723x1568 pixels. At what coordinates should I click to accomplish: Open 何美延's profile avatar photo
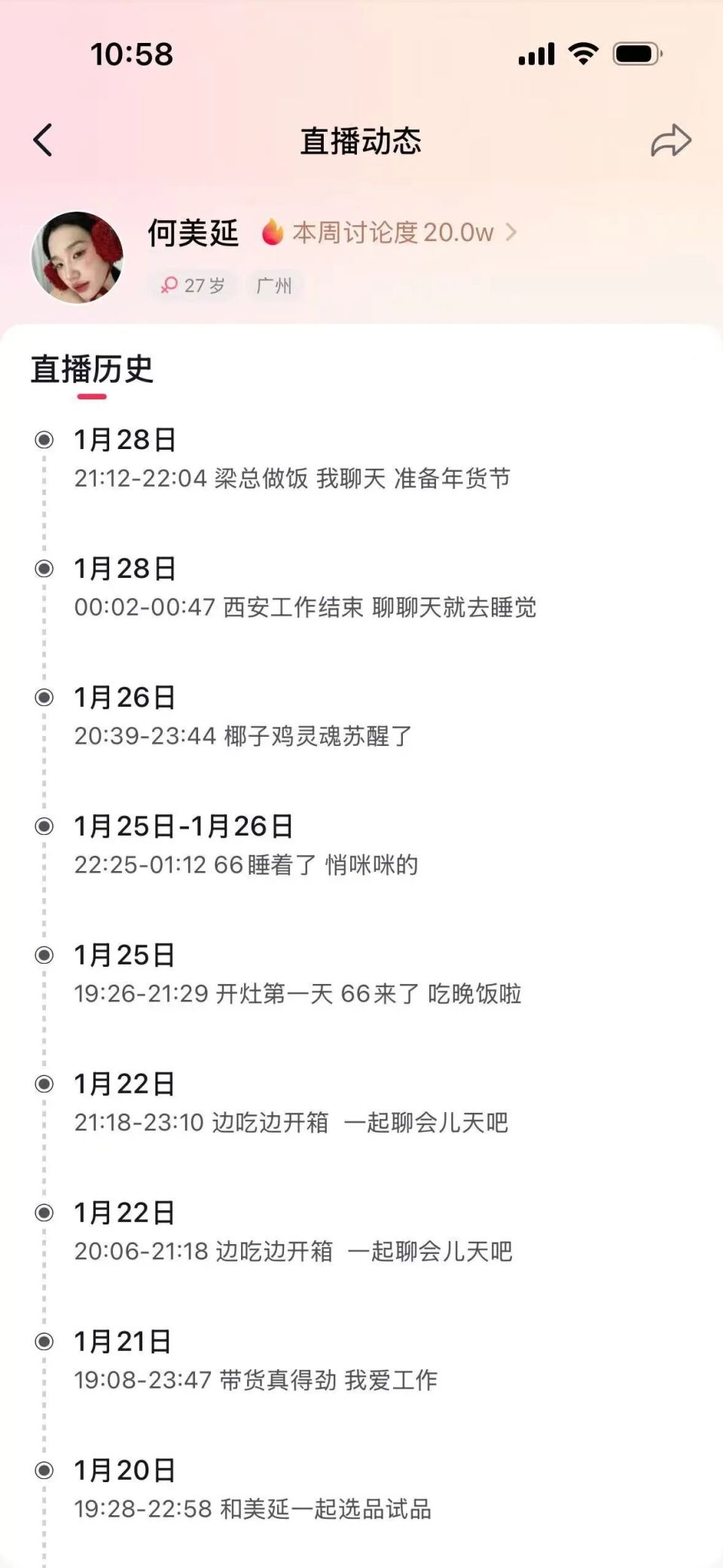coord(80,256)
